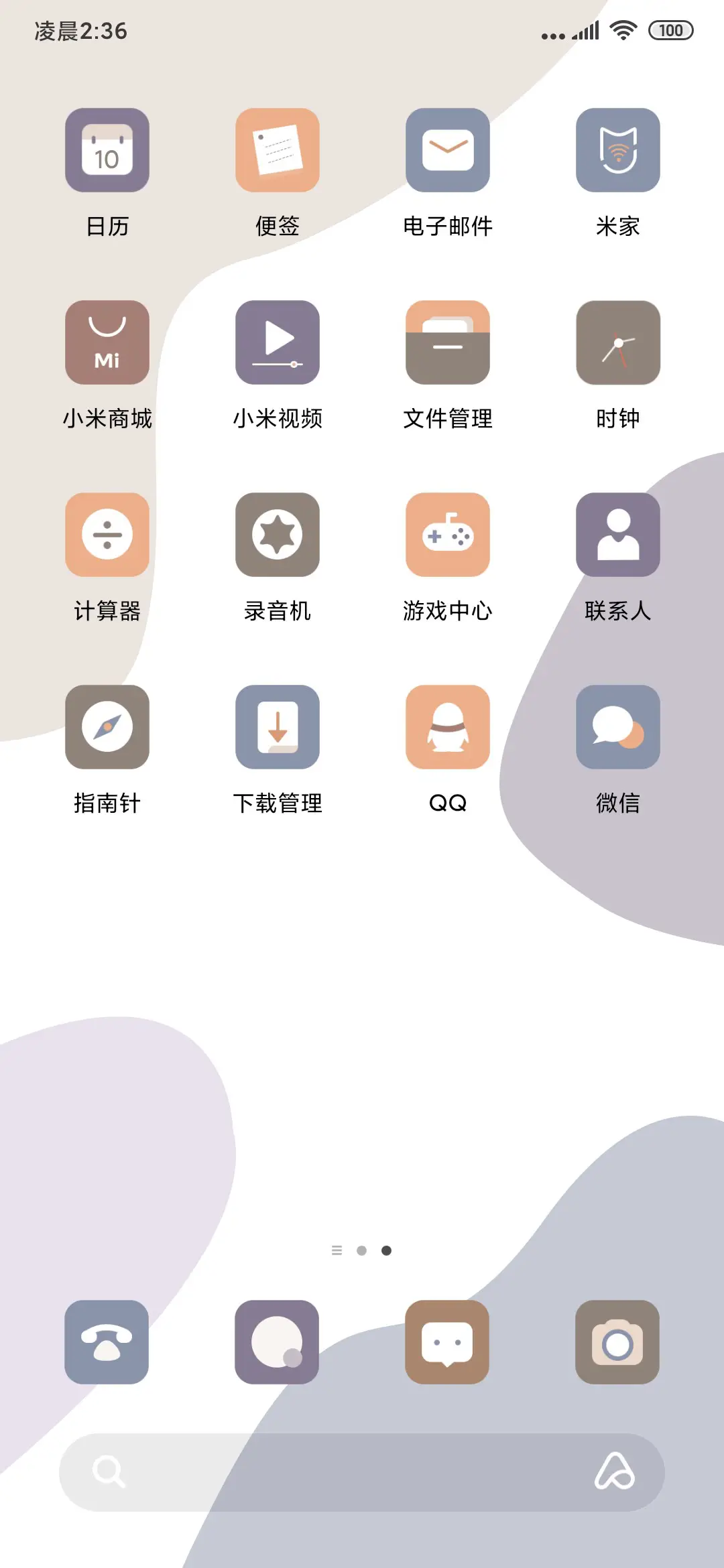Launch QQ messenger
The height and width of the screenshot is (1568, 724).
pyautogui.click(x=448, y=727)
